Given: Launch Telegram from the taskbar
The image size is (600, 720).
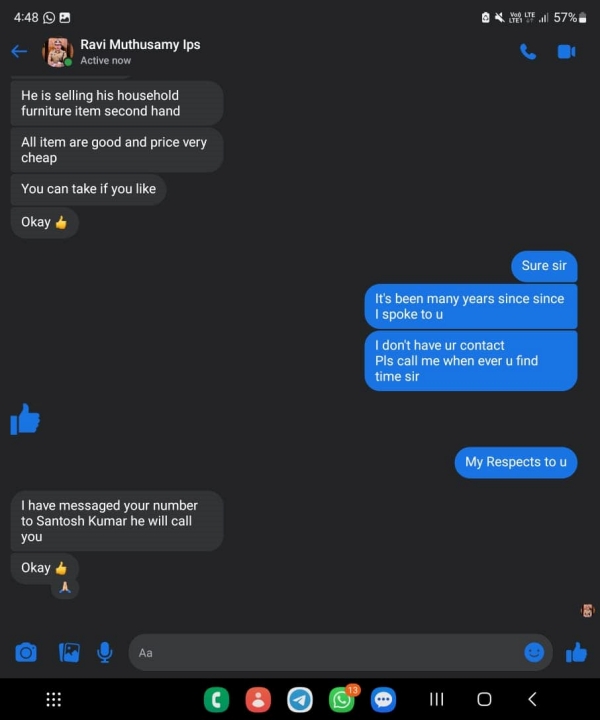Looking at the screenshot, I should [300, 699].
